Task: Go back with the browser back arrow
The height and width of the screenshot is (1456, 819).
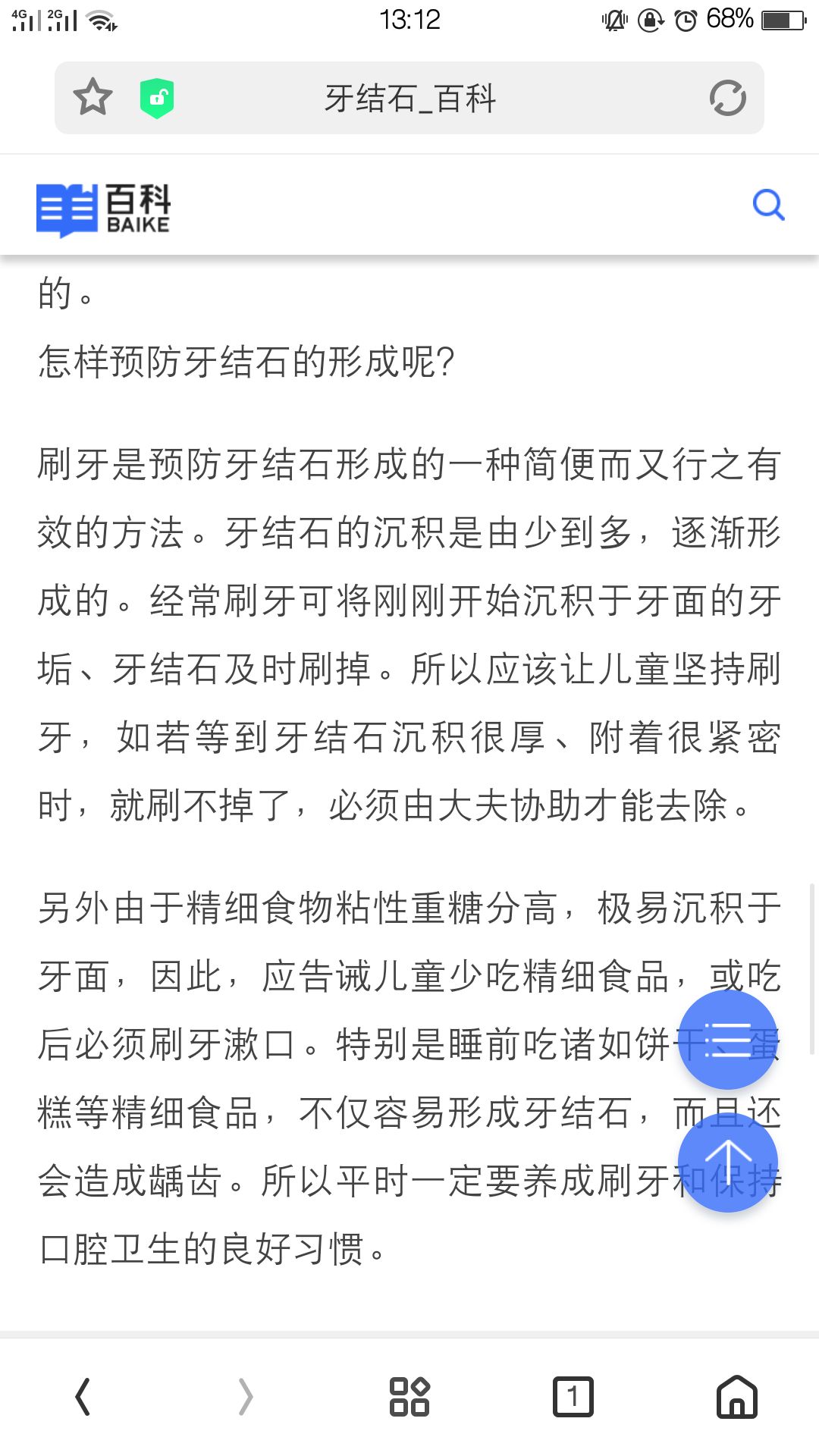Action: tap(83, 1397)
